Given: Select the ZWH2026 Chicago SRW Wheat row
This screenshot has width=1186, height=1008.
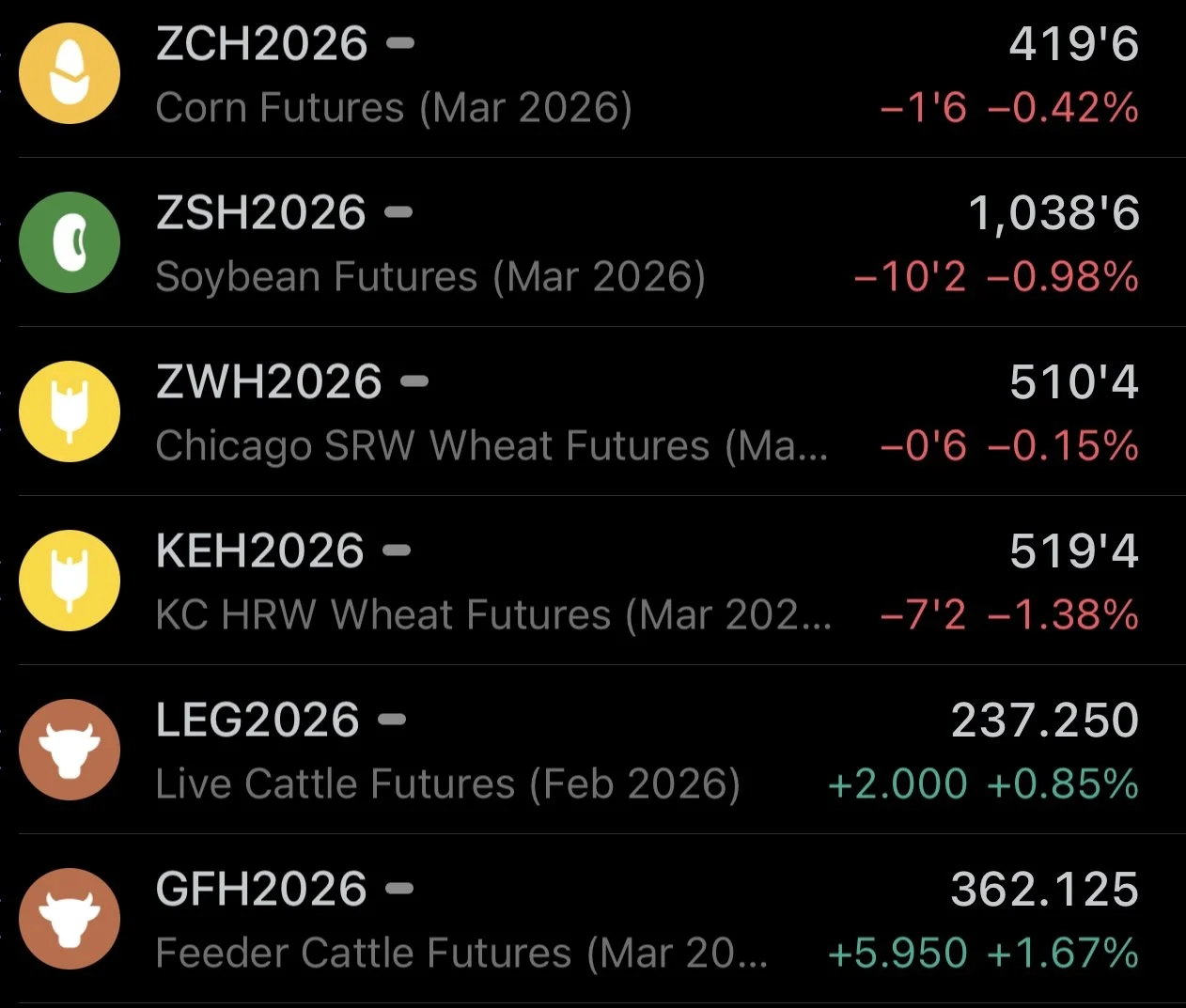Looking at the screenshot, I should [x=592, y=413].
